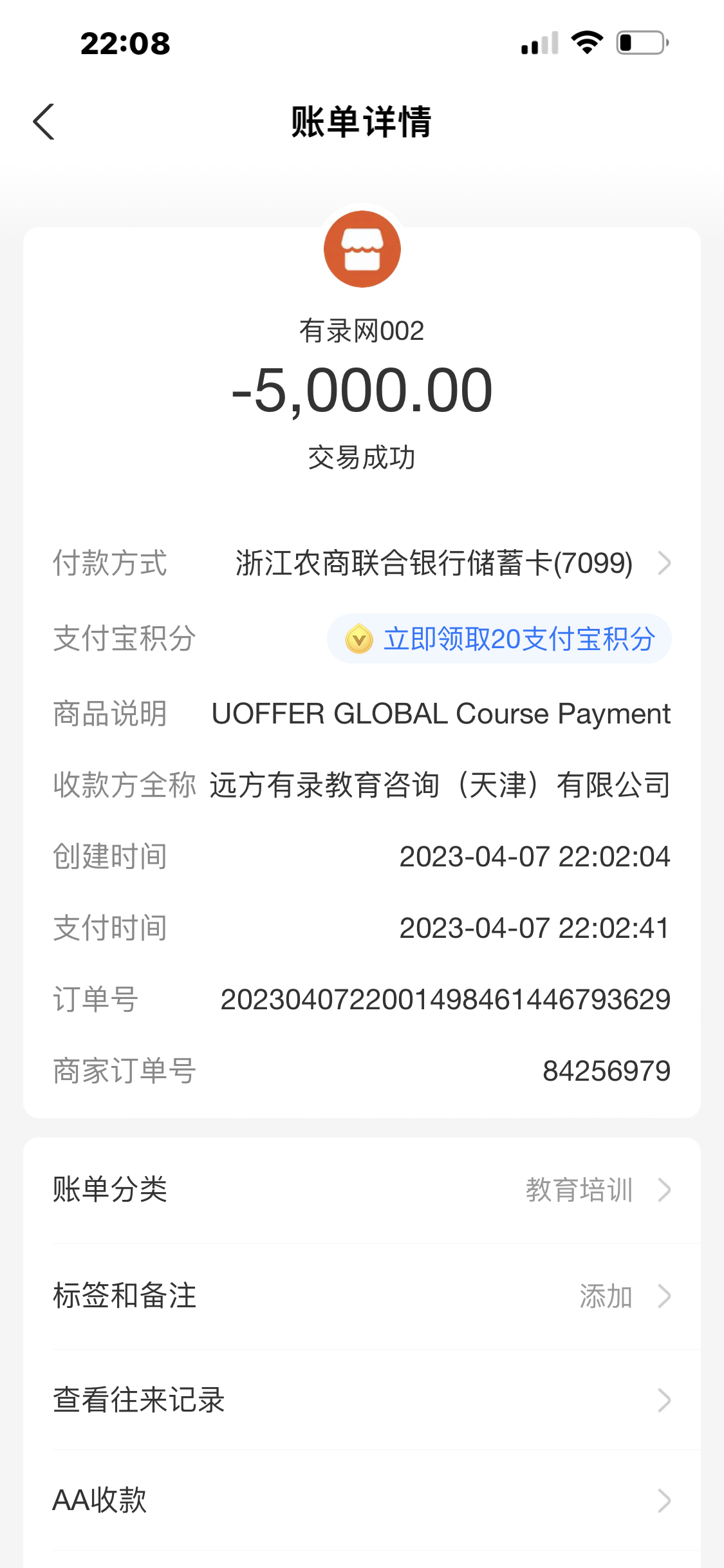The width and height of the screenshot is (724, 1568).
Task: Open the 付款方式 bank card row
Action: (450, 563)
